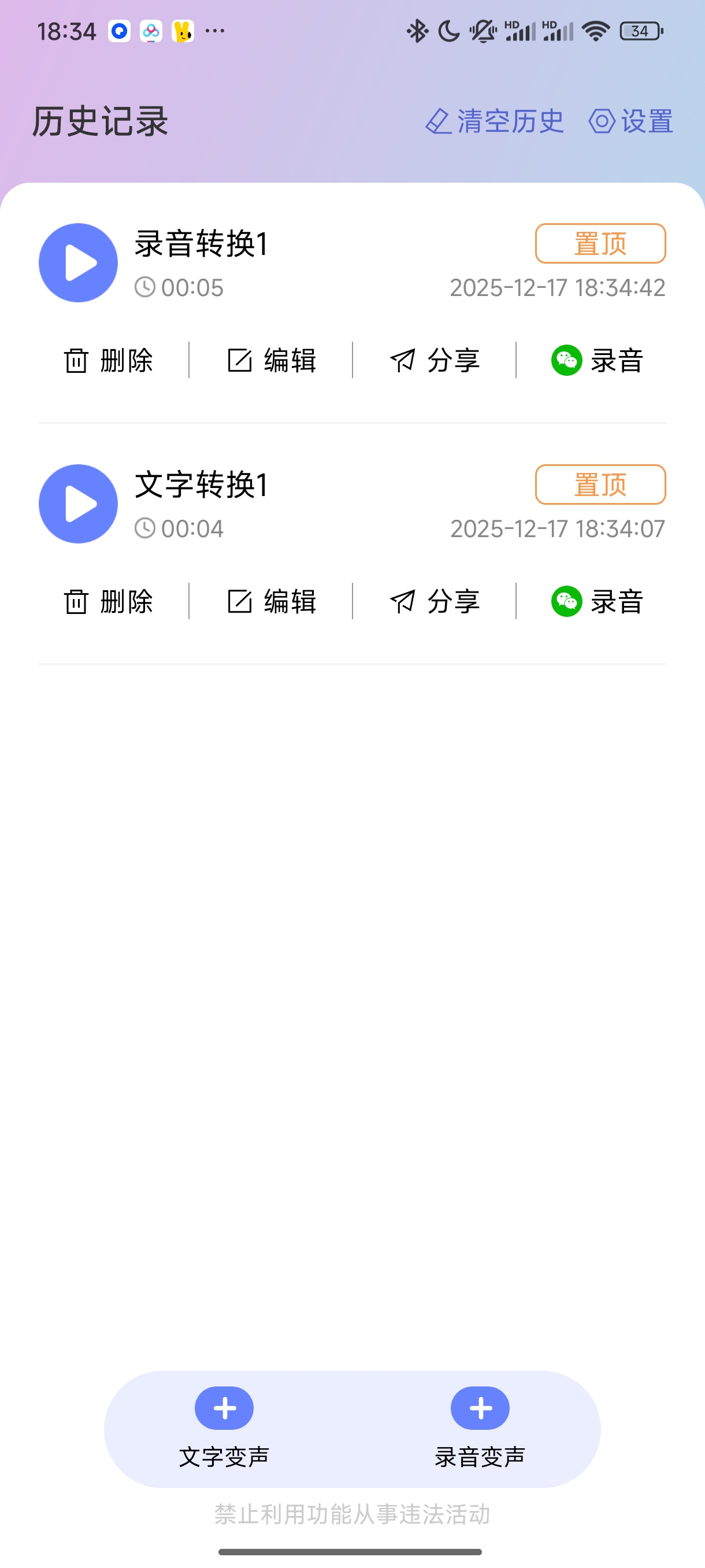The image size is (705, 1568).
Task: Open settings via the 设置 gear icon
Action: click(603, 121)
